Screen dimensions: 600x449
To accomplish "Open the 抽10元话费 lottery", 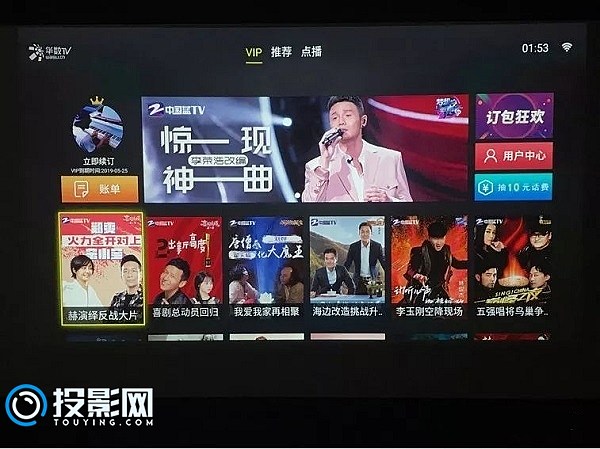I will click(514, 188).
